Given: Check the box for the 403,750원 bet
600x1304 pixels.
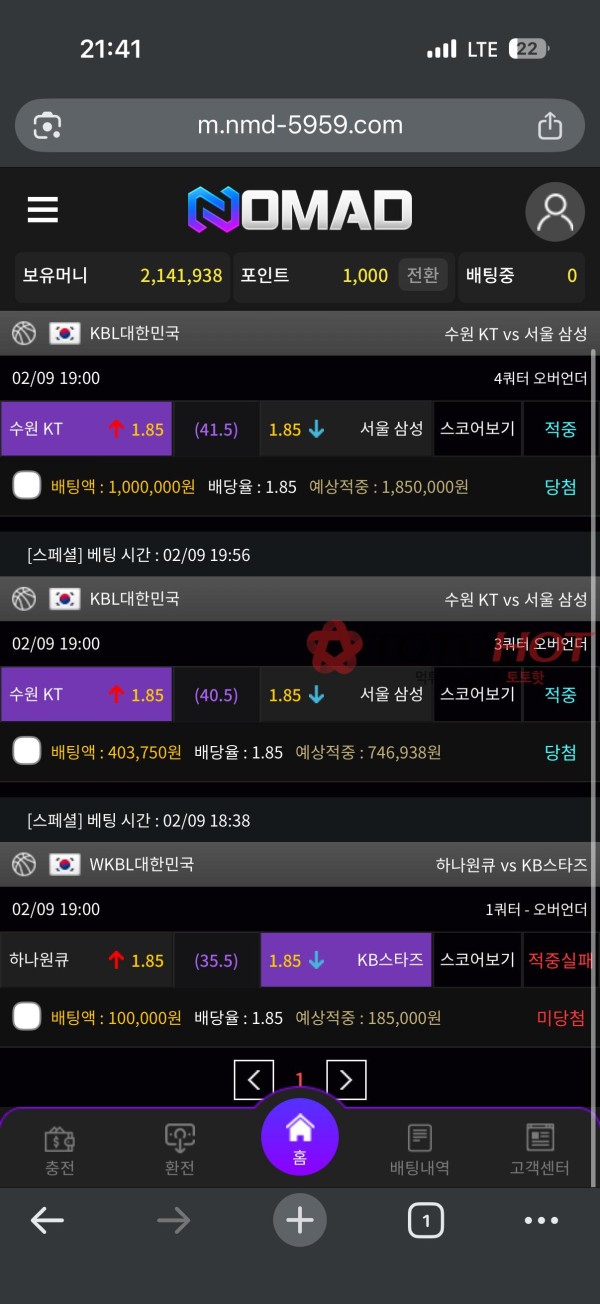Looking at the screenshot, I should point(26,752).
